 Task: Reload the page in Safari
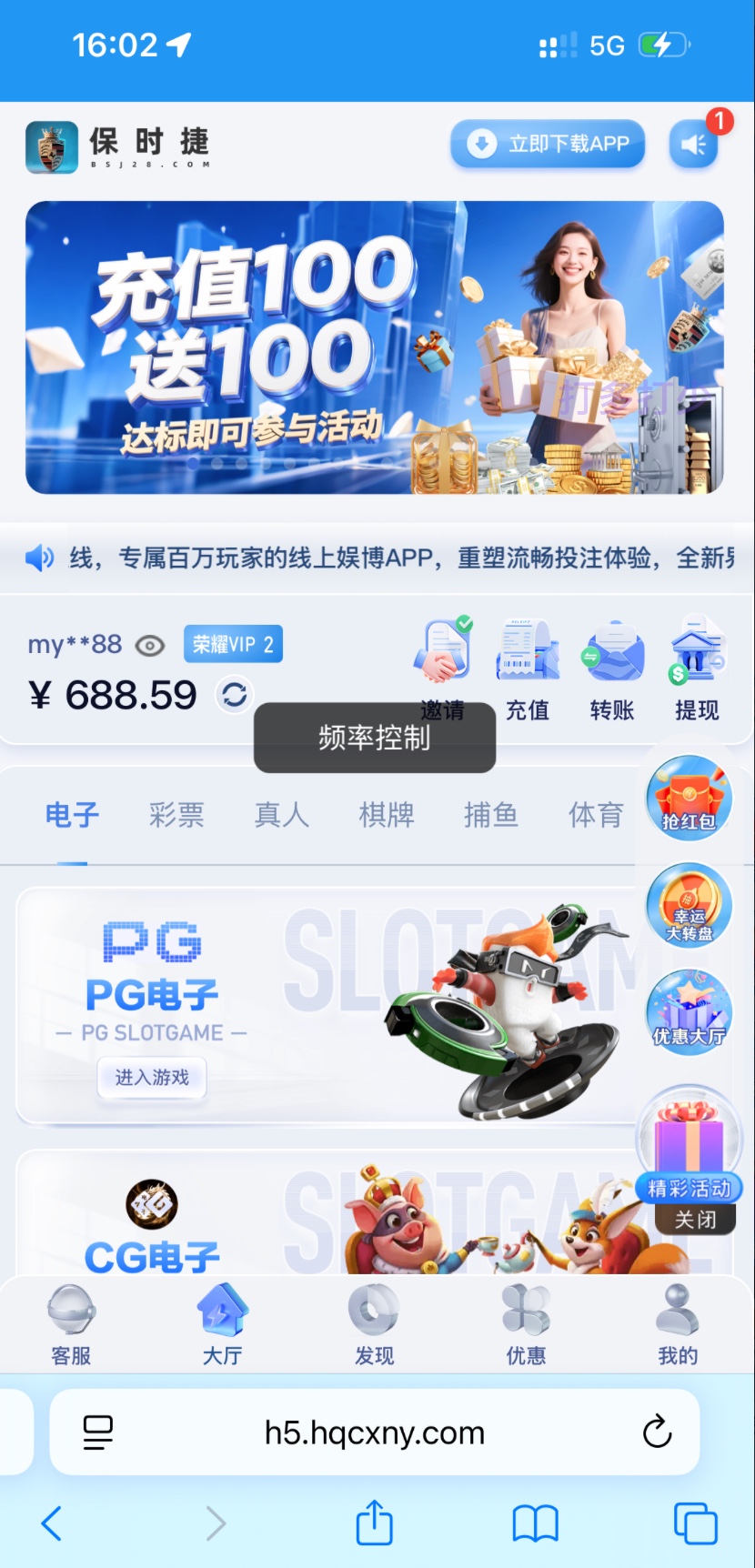[x=657, y=1432]
